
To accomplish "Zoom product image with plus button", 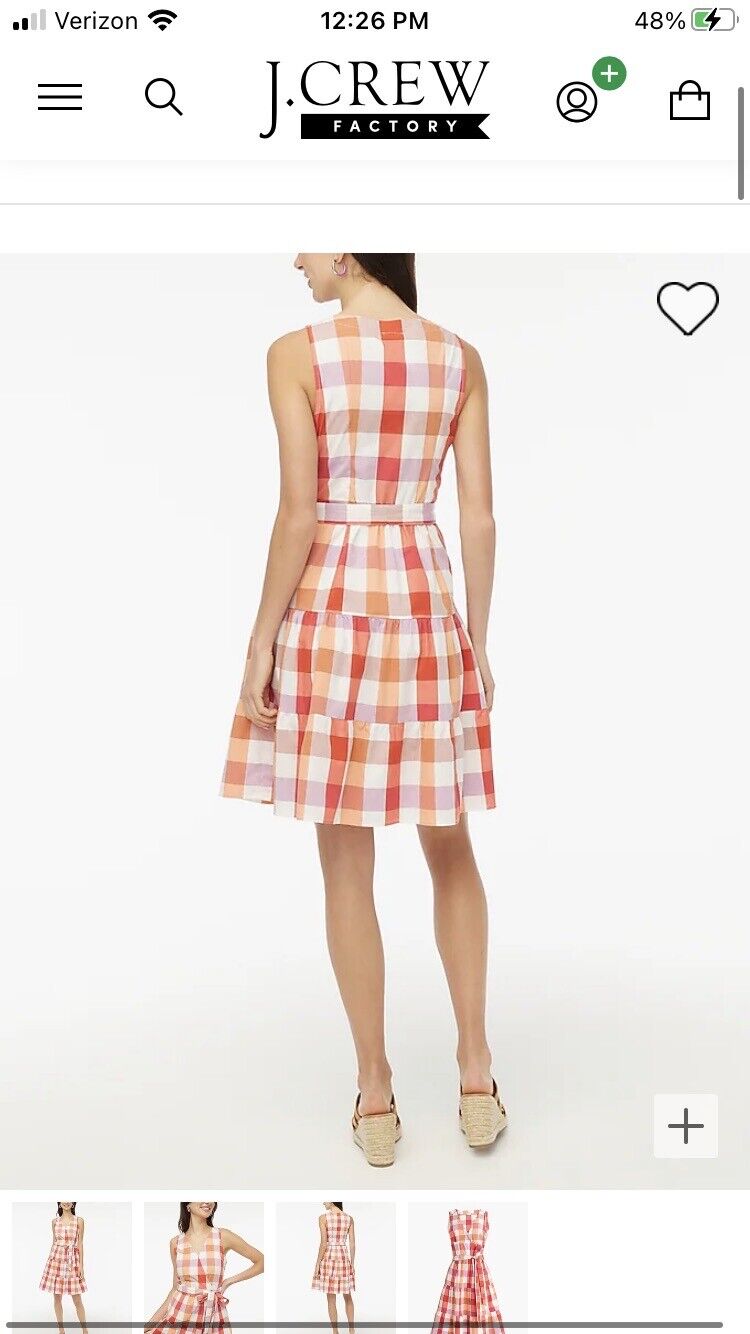I will pyautogui.click(x=686, y=1126).
